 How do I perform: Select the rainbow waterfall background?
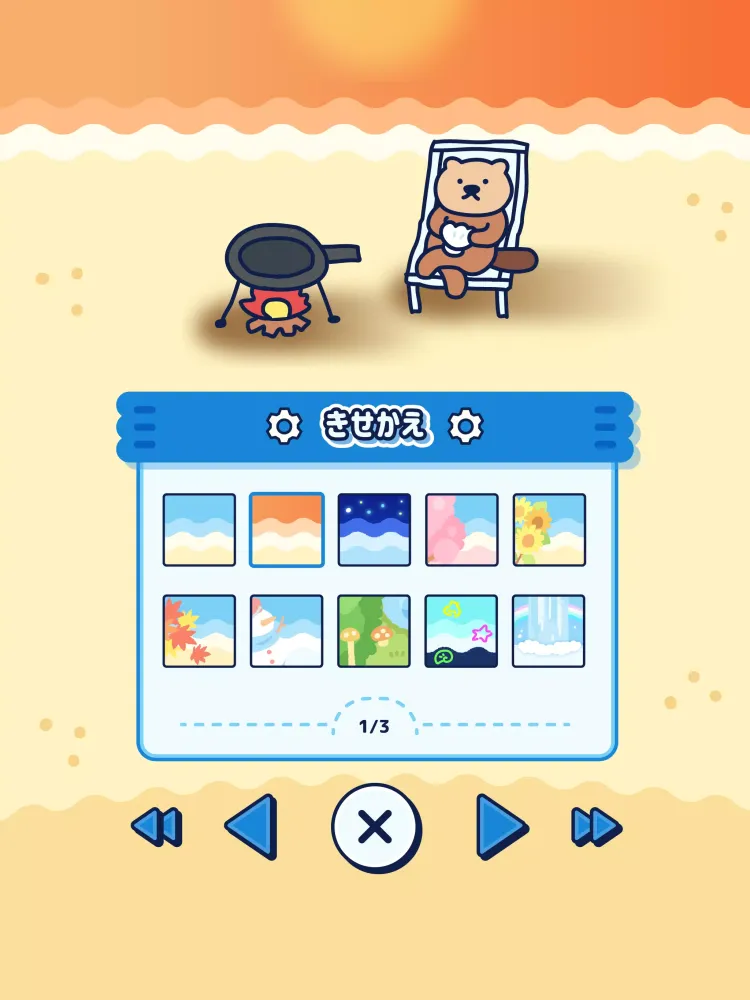[x=549, y=631]
